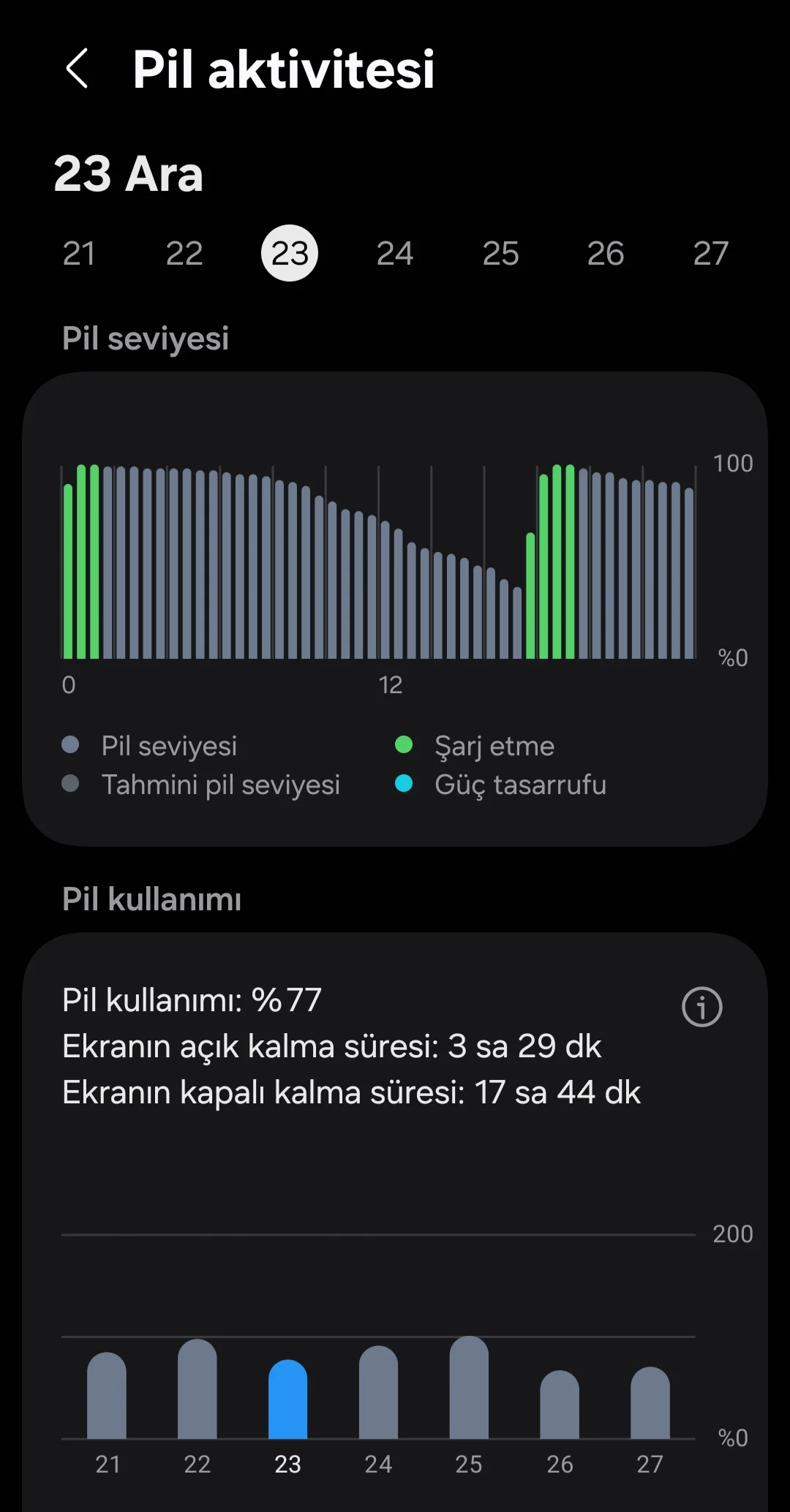Tap the usage bar for day 26
The image size is (790, 1512).
560,1405
